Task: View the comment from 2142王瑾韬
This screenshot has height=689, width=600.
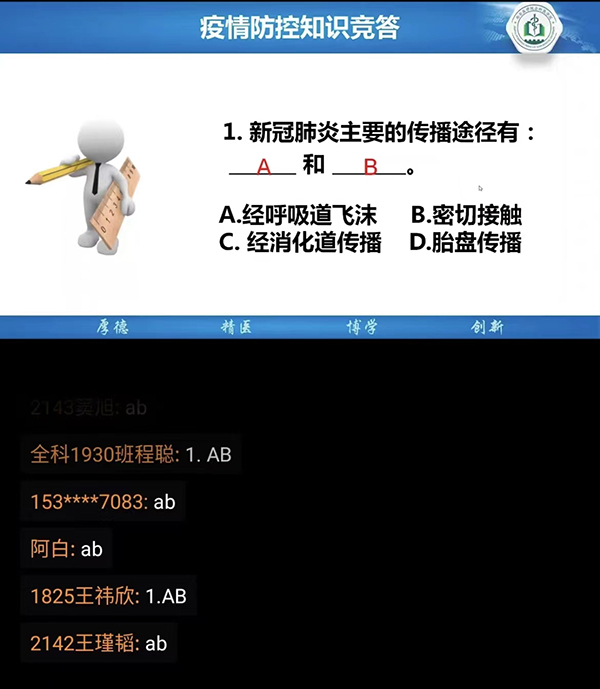Action: click(x=98, y=644)
